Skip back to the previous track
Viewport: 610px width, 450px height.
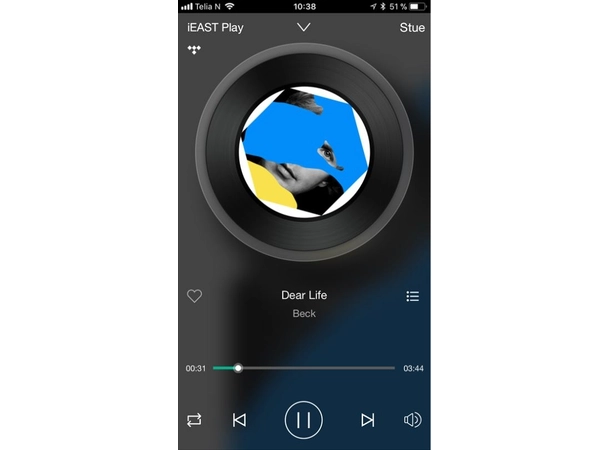click(239, 420)
